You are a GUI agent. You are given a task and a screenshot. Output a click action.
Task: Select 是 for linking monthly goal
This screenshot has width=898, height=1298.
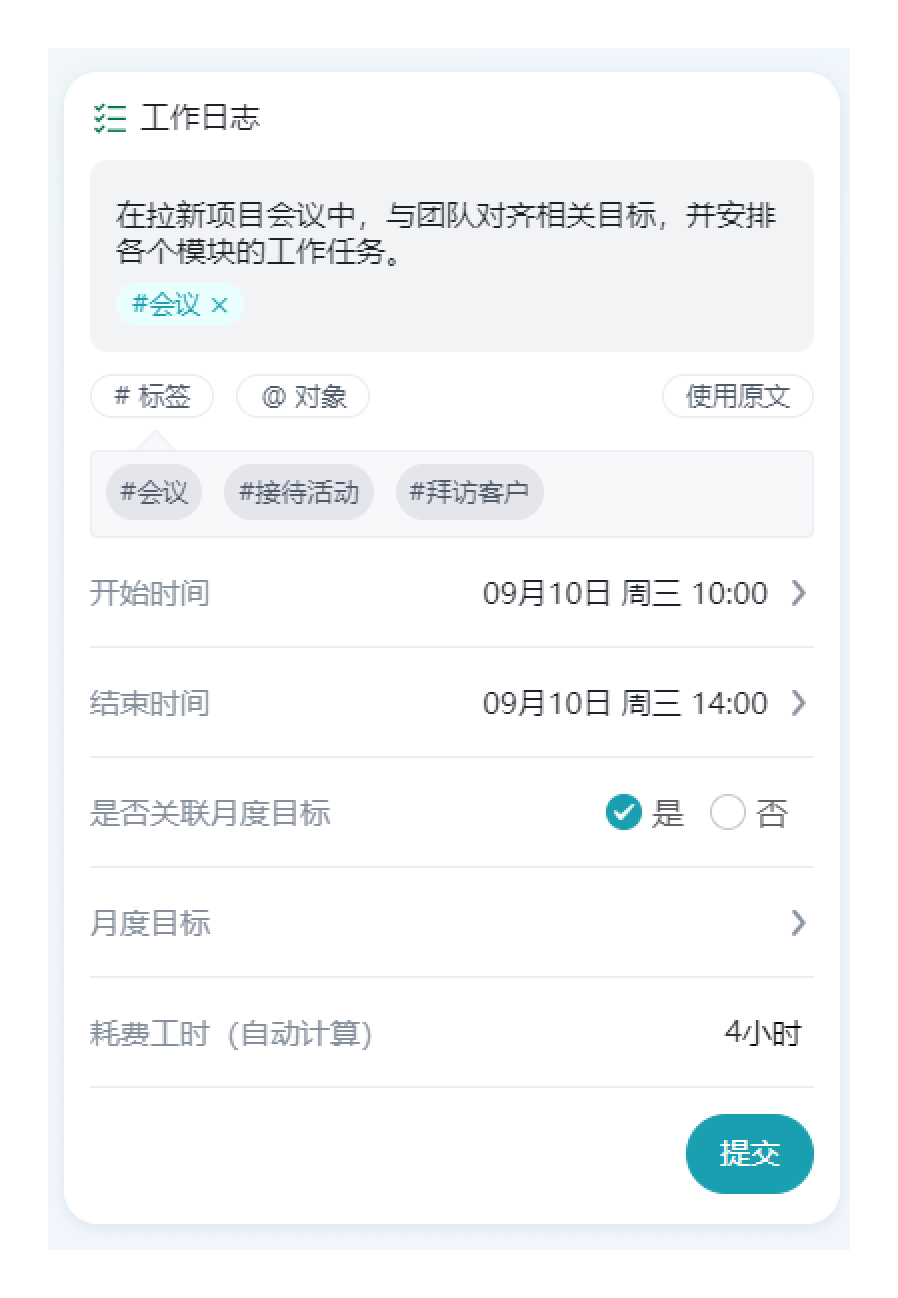coord(624,814)
